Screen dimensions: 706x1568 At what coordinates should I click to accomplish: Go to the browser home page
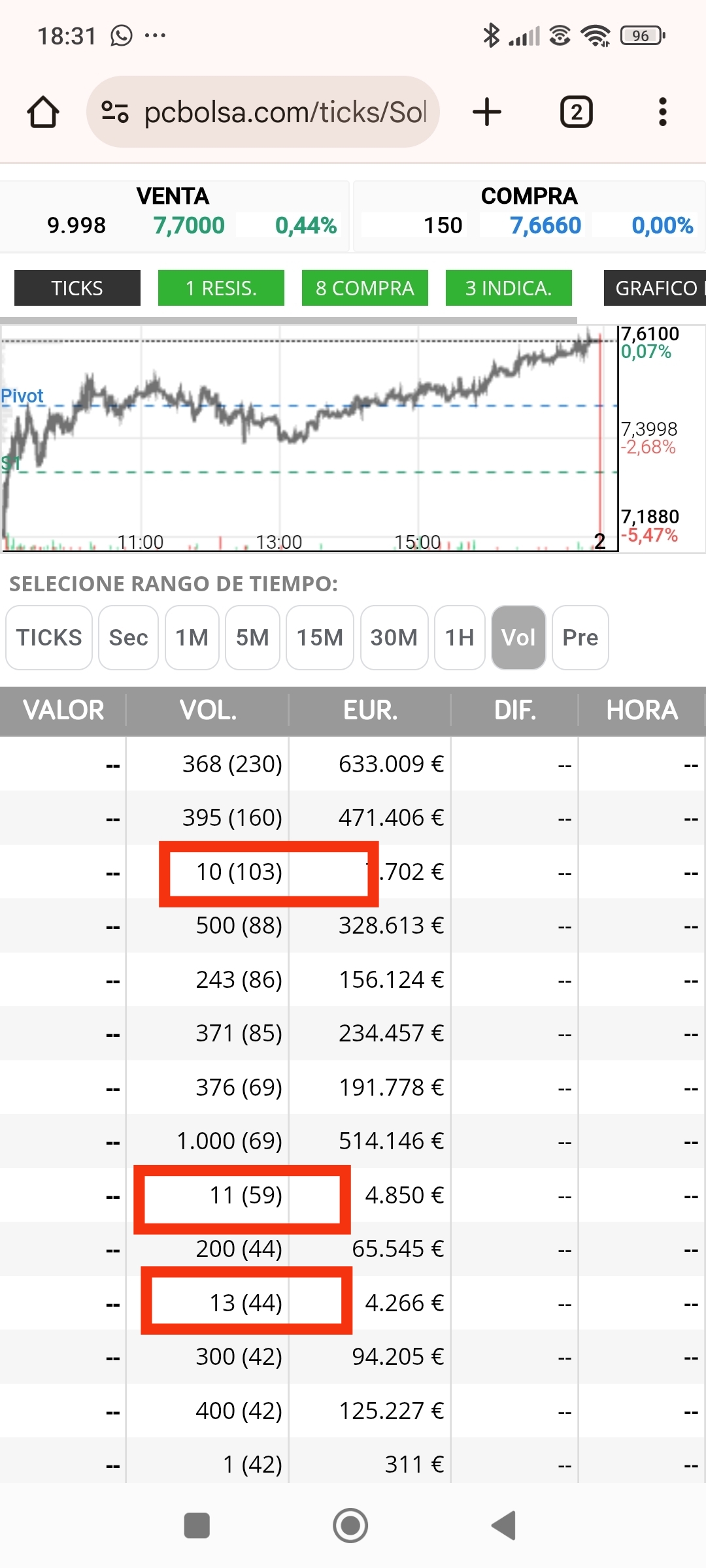43,112
